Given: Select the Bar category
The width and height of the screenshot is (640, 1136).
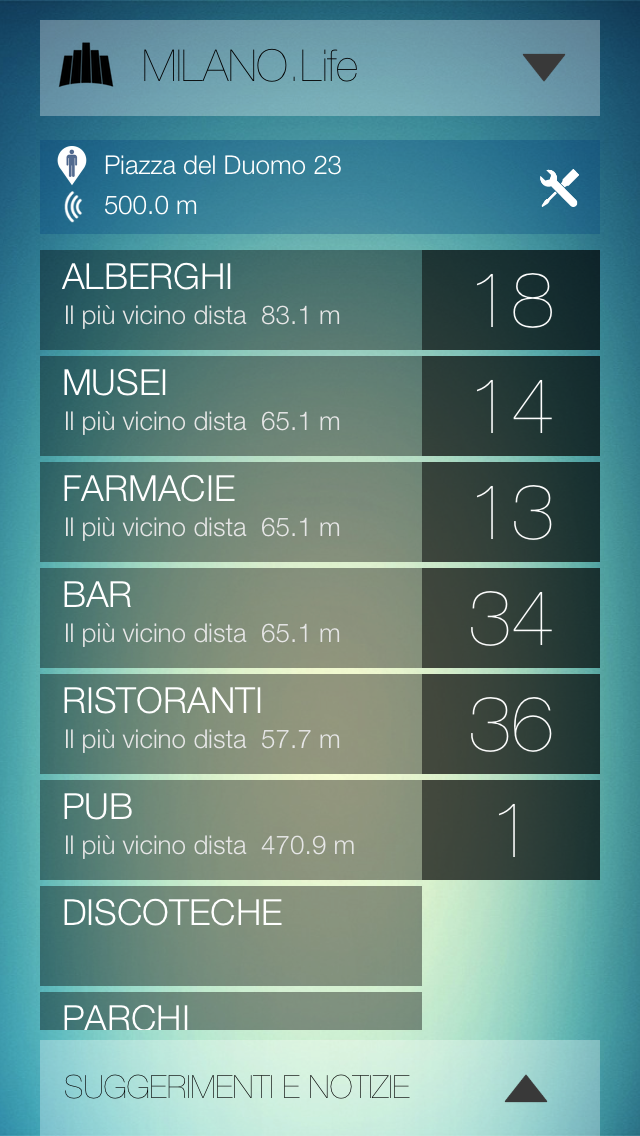Looking at the screenshot, I should pos(231,618).
